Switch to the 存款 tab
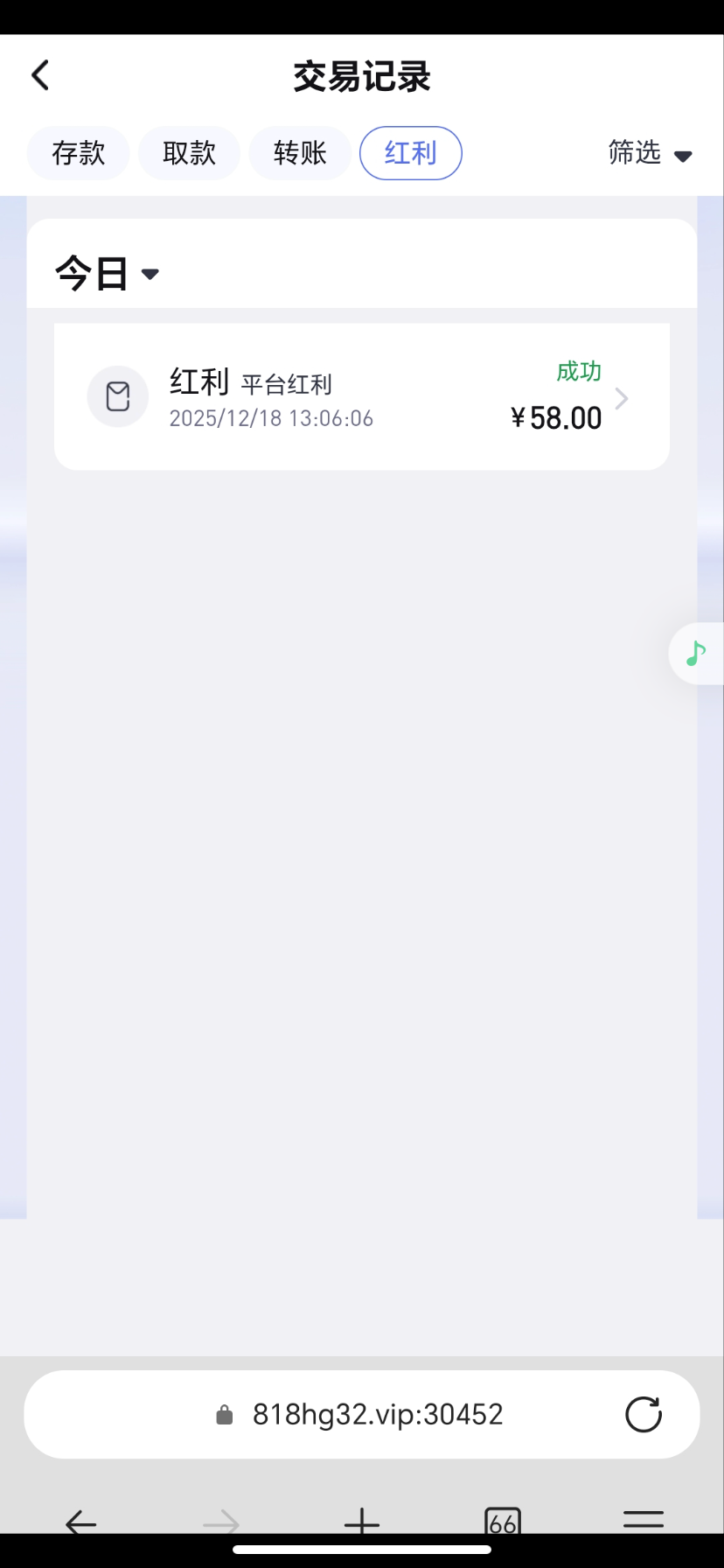This screenshot has height=1568, width=724. (78, 153)
